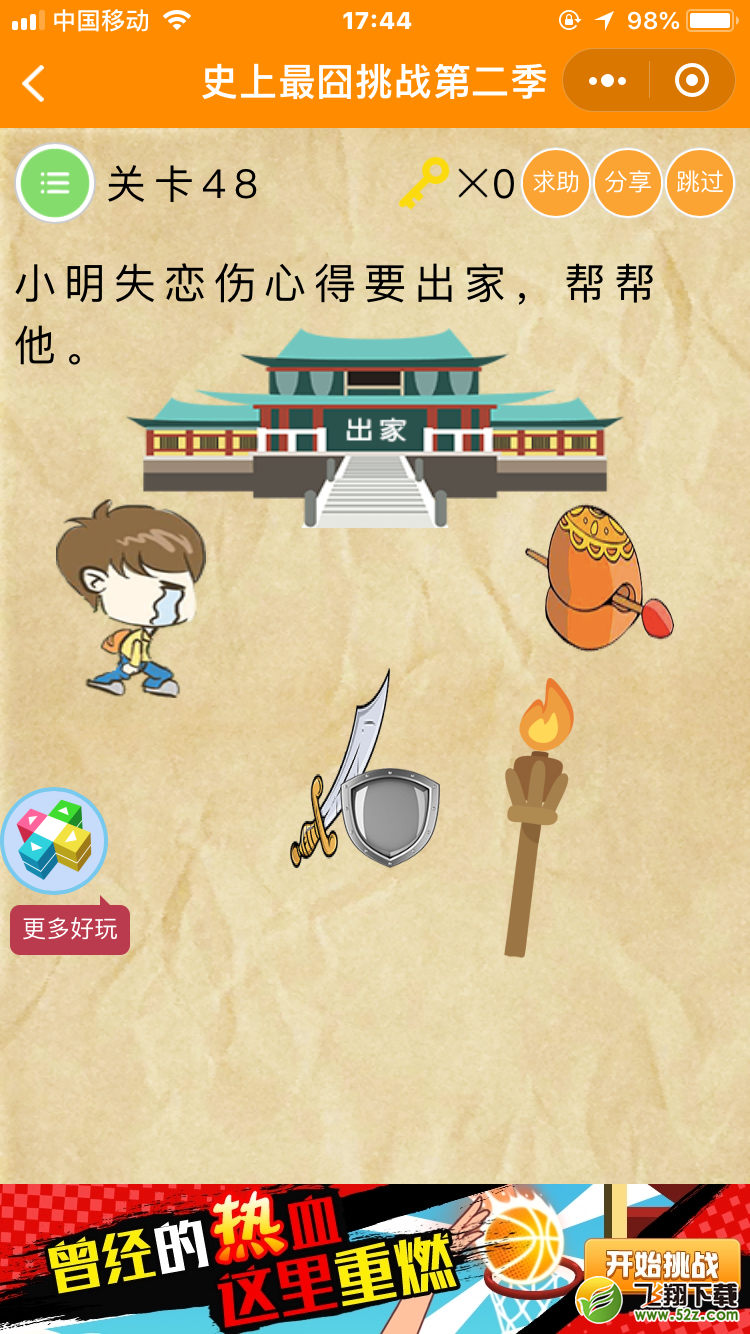Open the green level list button
This screenshot has width=750, height=1334.
tap(54, 183)
